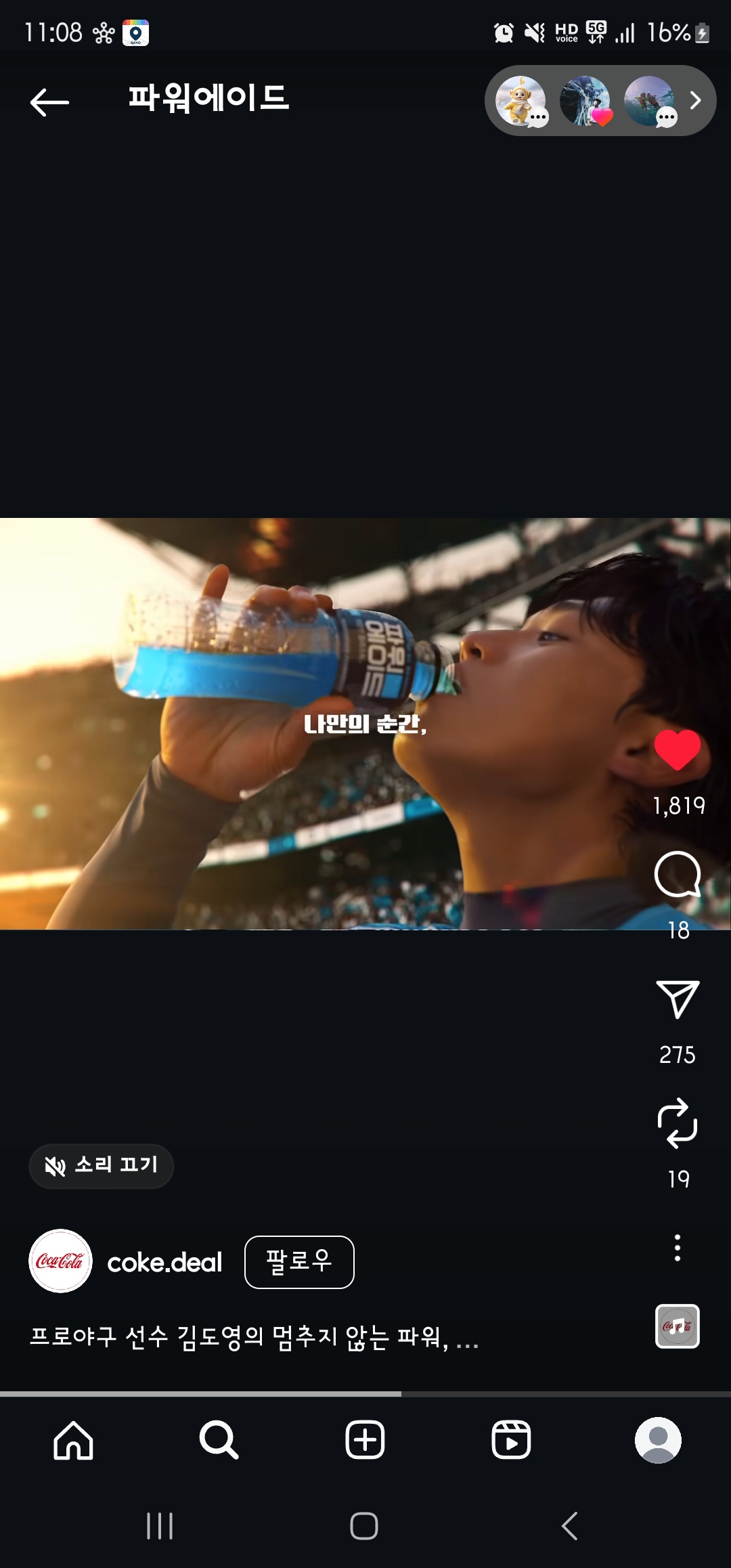Open the coke.deal profile

[164, 1262]
